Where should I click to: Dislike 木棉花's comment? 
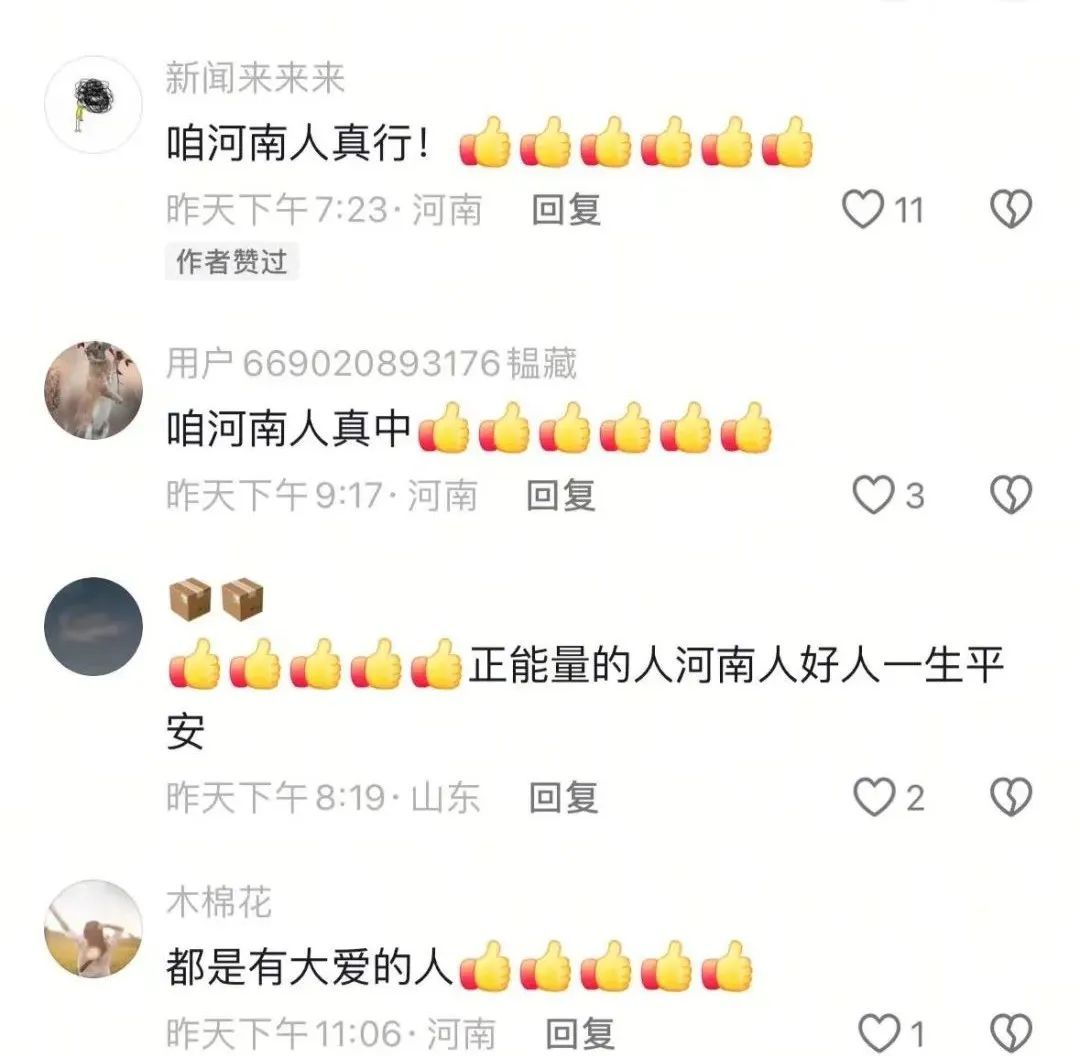[x=1010, y=1032]
